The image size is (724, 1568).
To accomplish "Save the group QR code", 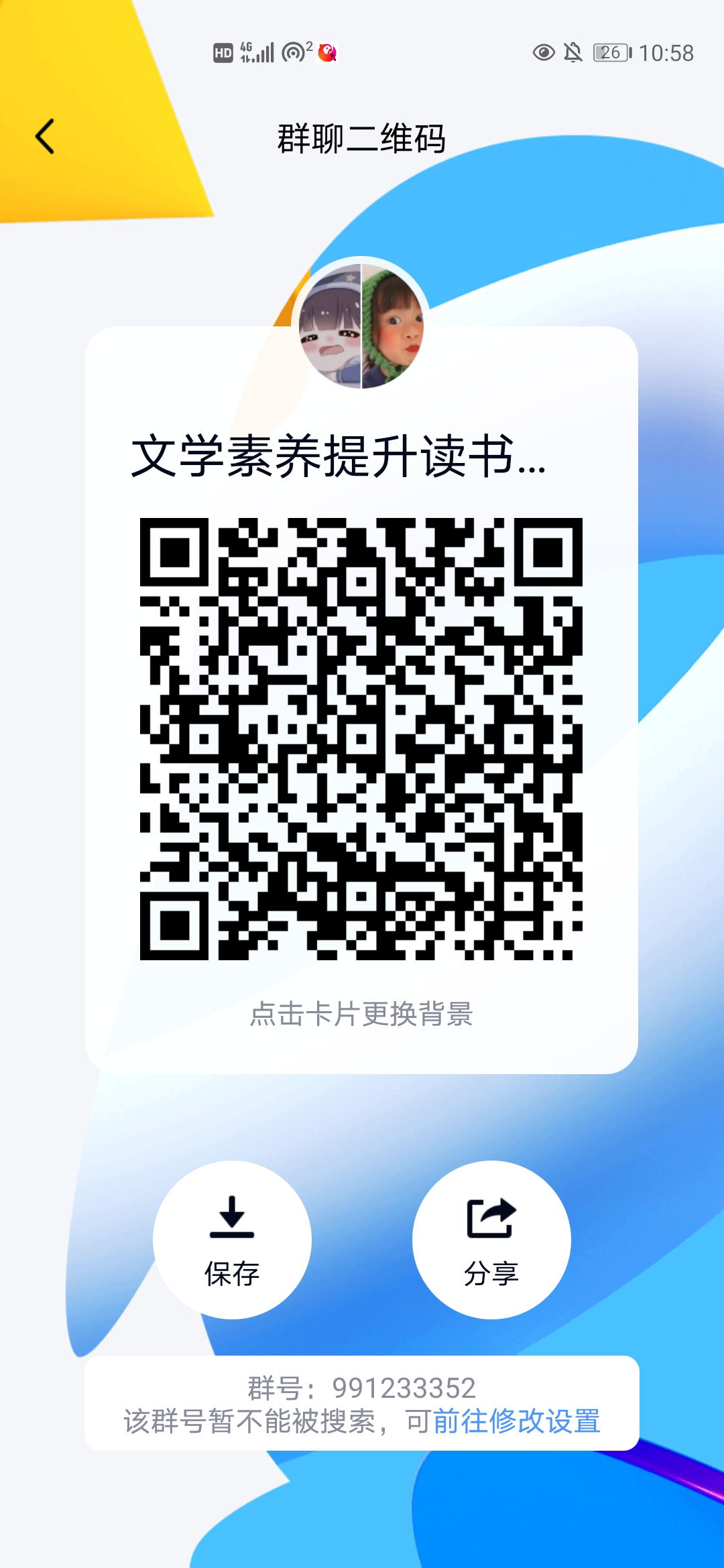I will [232, 1240].
